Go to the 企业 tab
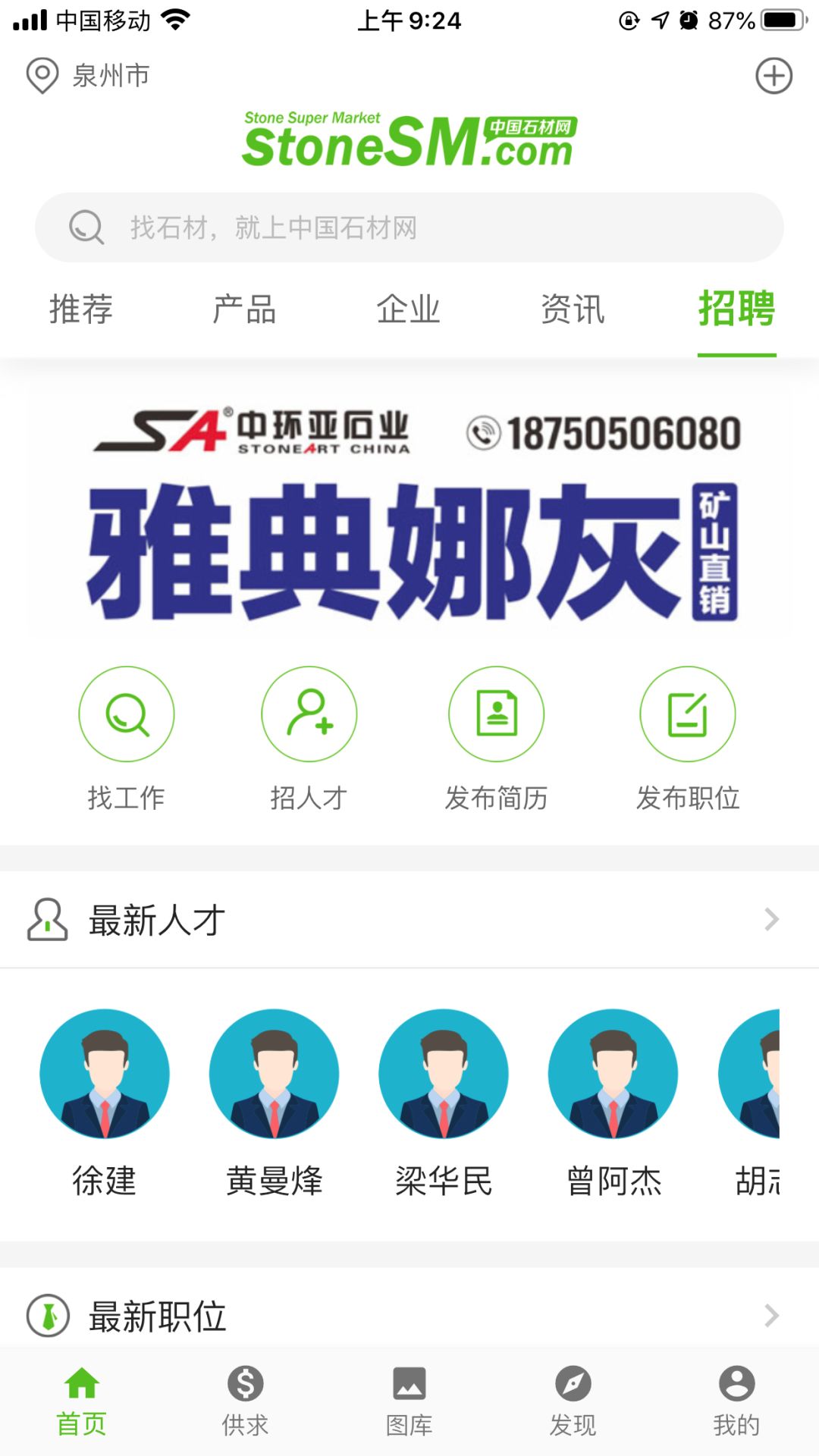 (409, 309)
